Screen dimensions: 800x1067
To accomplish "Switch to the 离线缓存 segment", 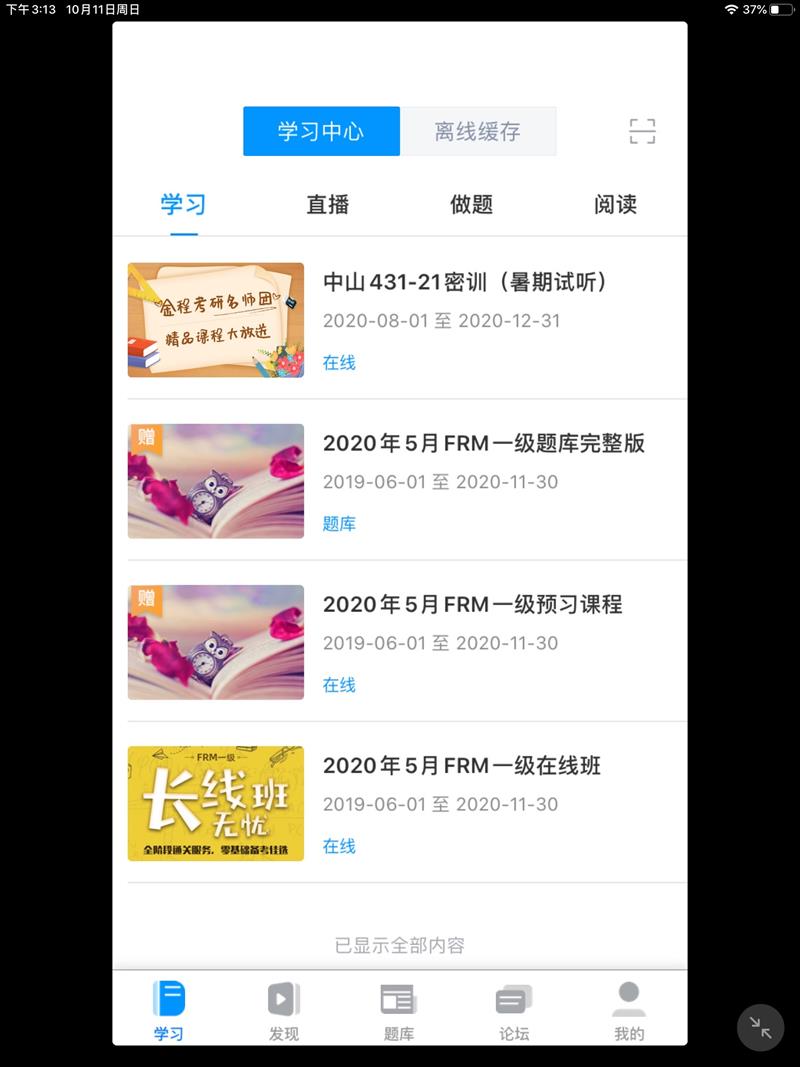I will click(478, 131).
